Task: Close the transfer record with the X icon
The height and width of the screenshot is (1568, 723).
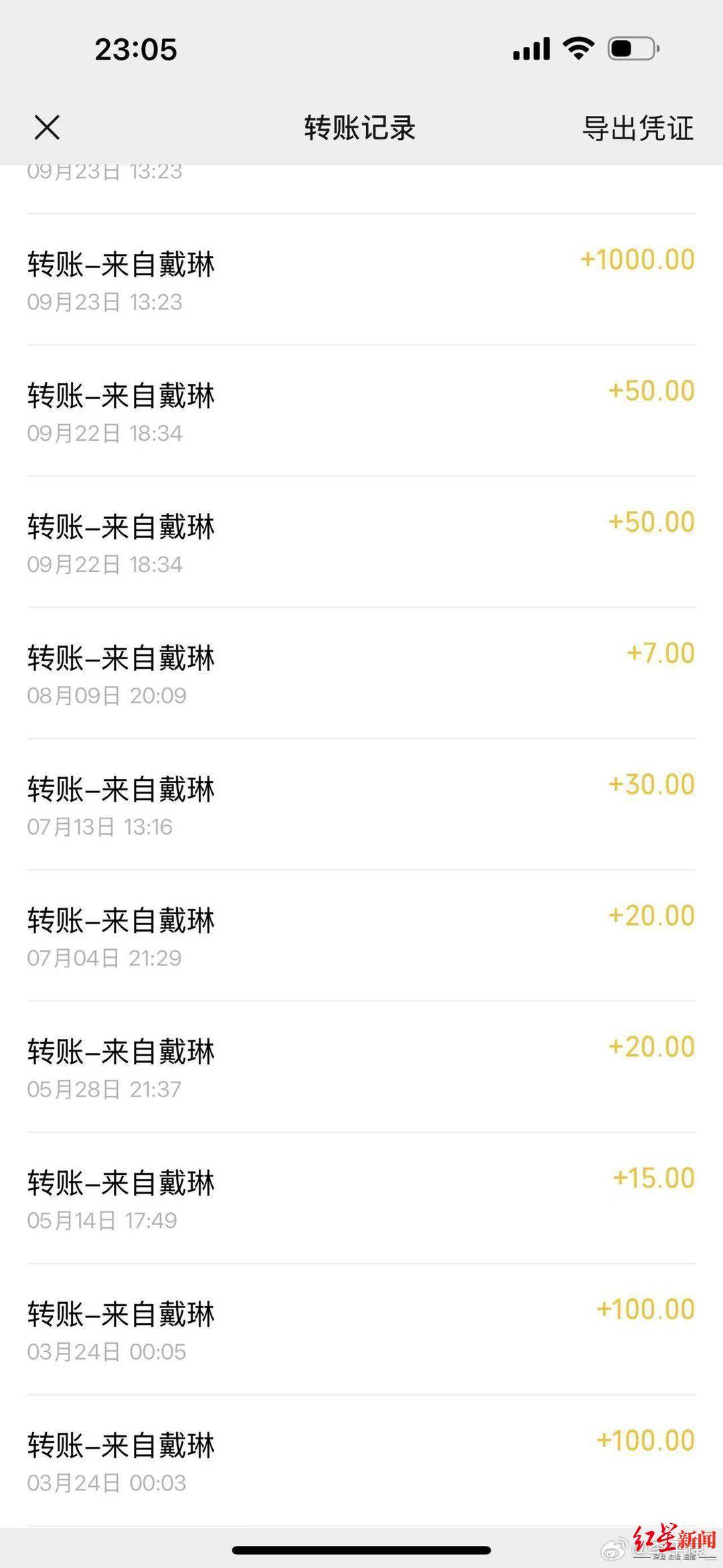Action: tap(47, 129)
